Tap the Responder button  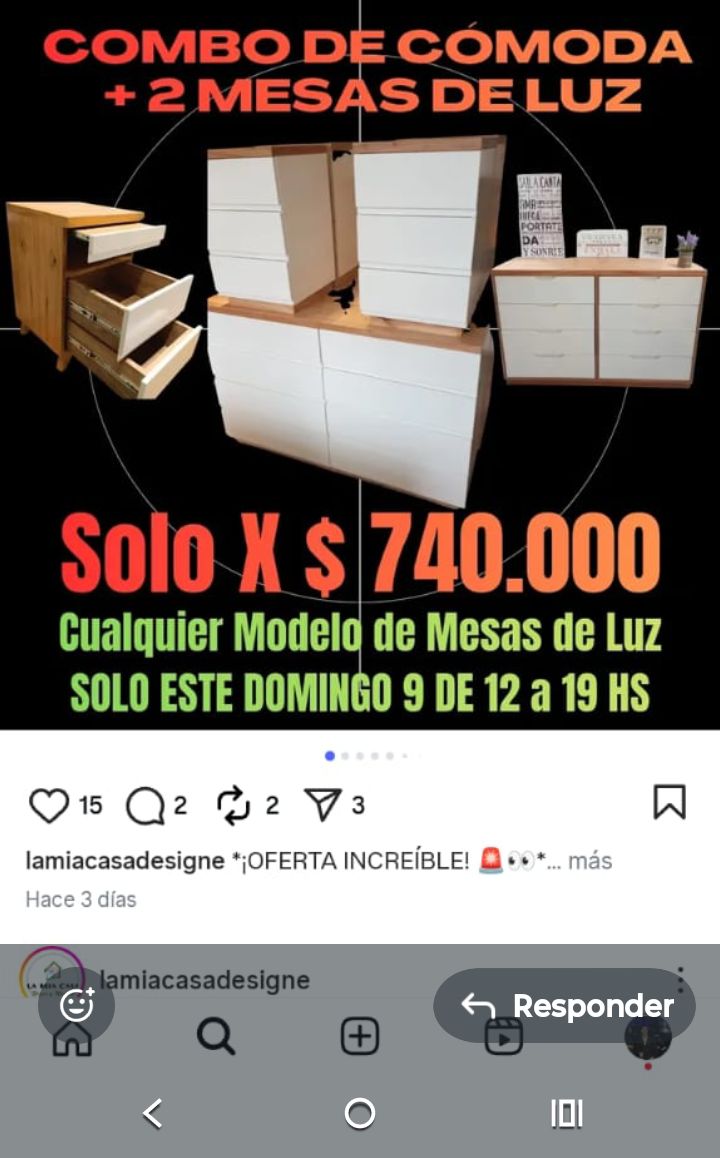pos(565,1006)
